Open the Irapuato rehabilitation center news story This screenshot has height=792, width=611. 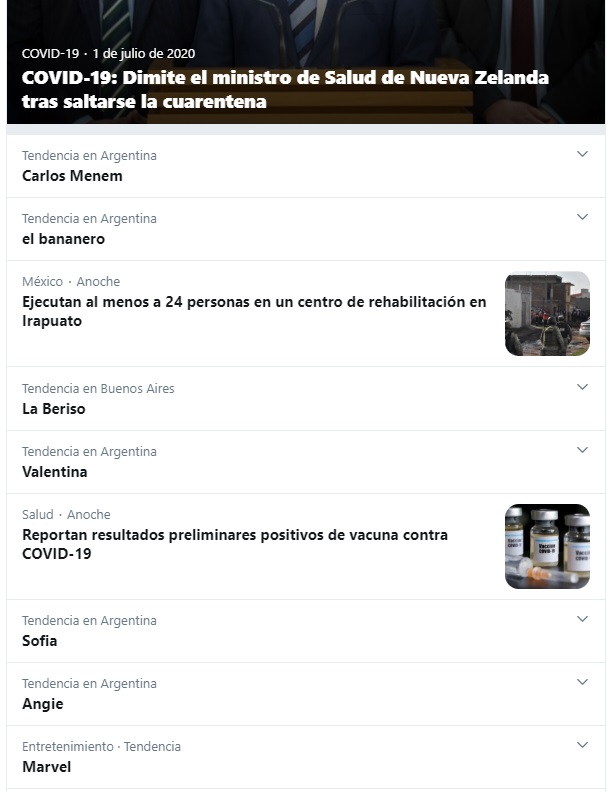[254, 311]
